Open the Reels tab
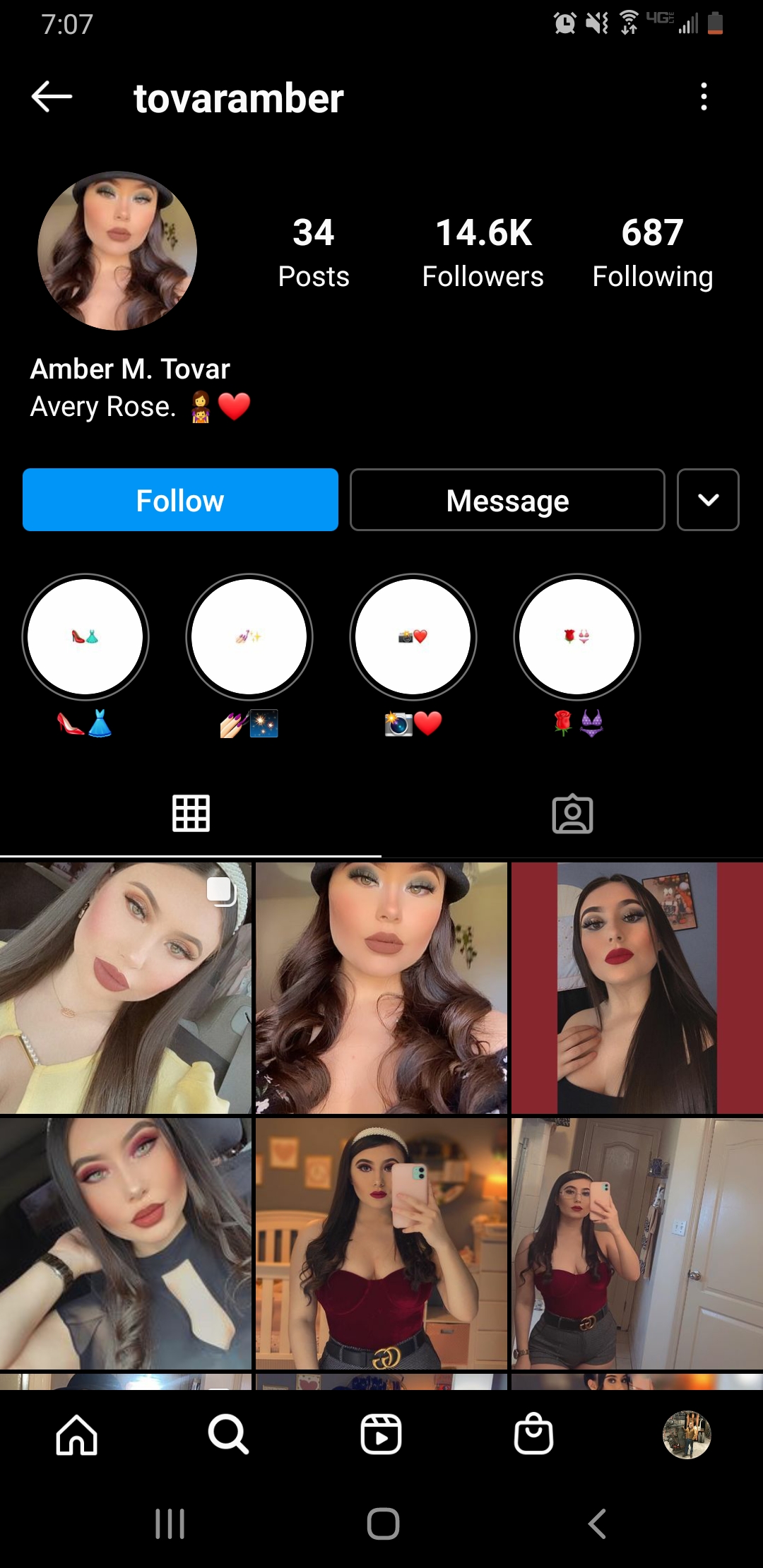 pos(381,1435)
